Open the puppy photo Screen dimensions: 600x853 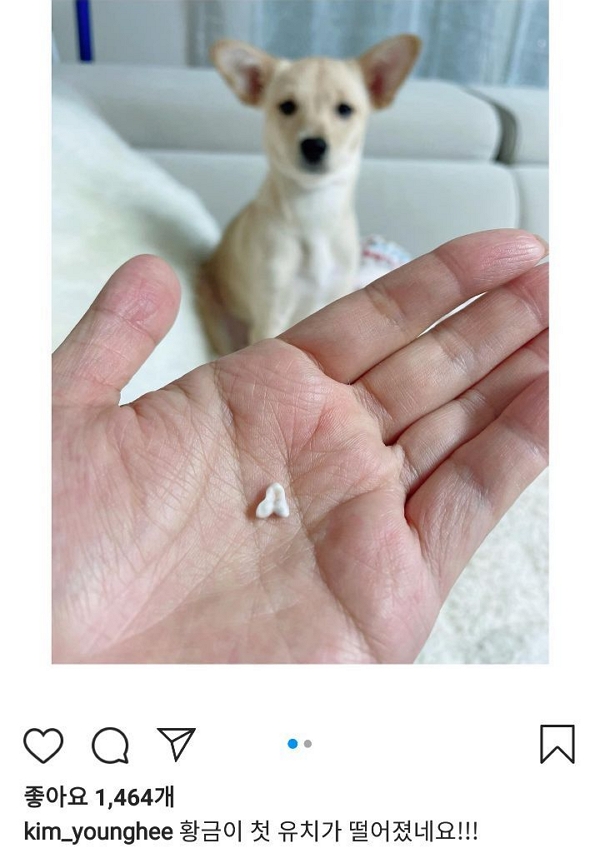point(300,330)
